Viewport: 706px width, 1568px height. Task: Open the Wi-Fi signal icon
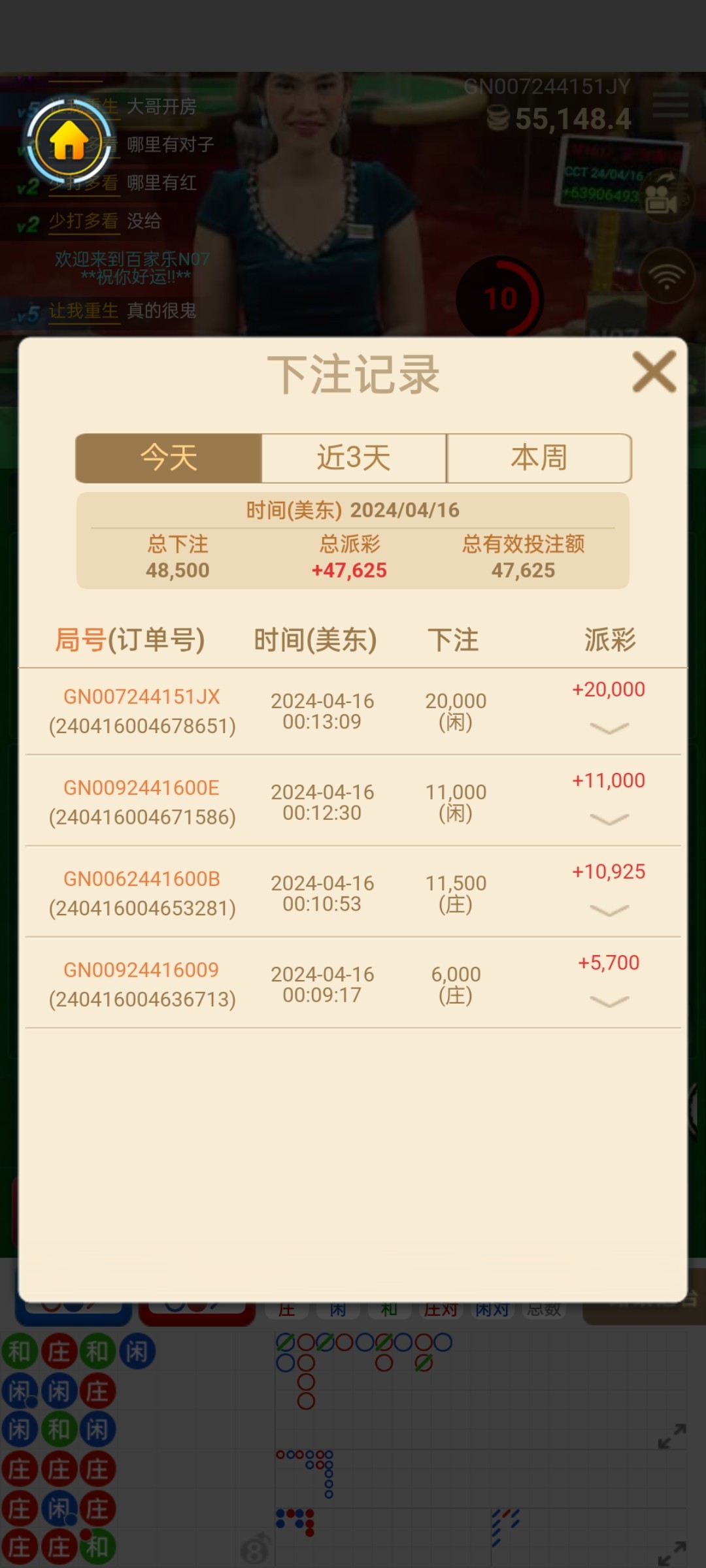[x=666, y=276]
